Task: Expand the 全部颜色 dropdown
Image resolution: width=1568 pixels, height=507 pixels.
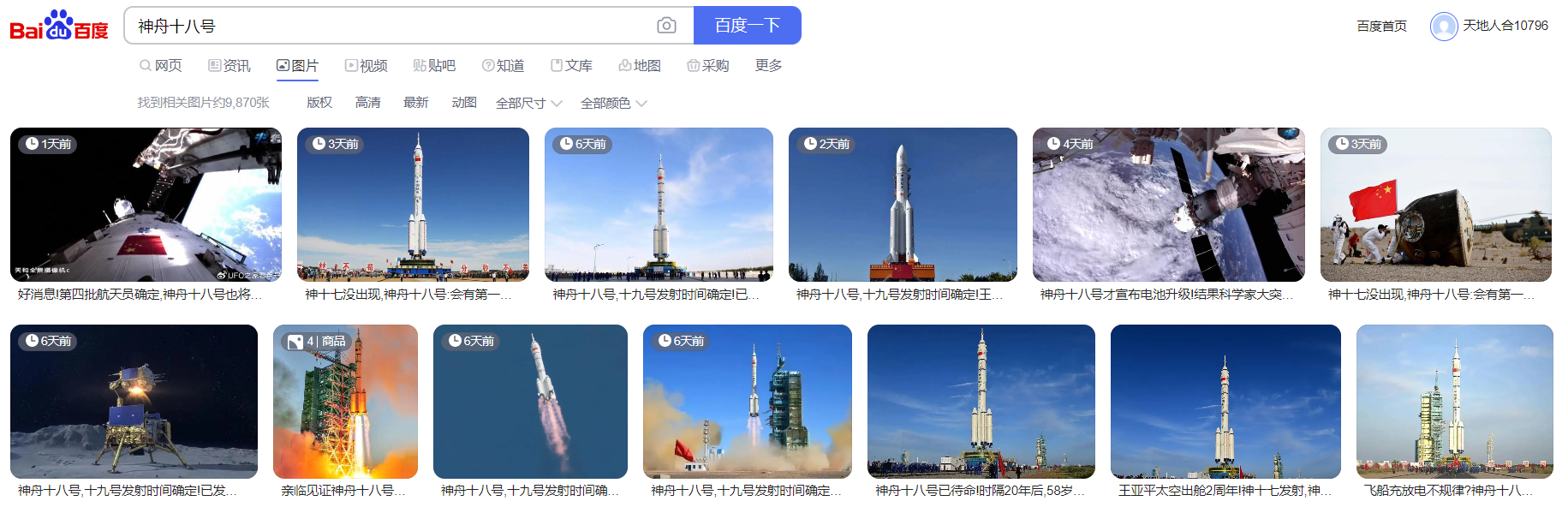Action: 613,103
